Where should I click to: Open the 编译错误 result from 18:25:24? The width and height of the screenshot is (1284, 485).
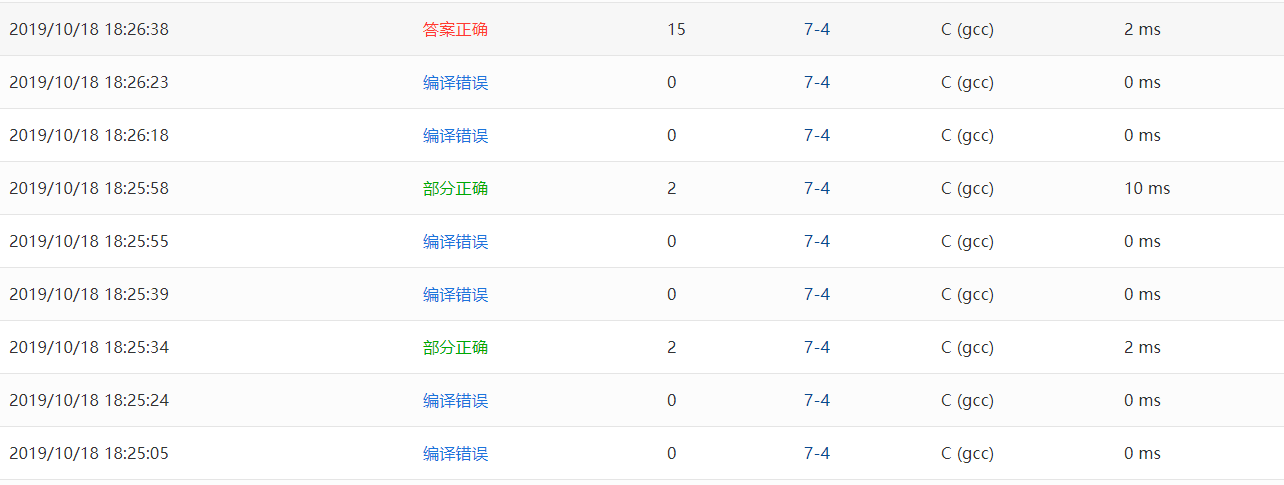coord(455,400)
